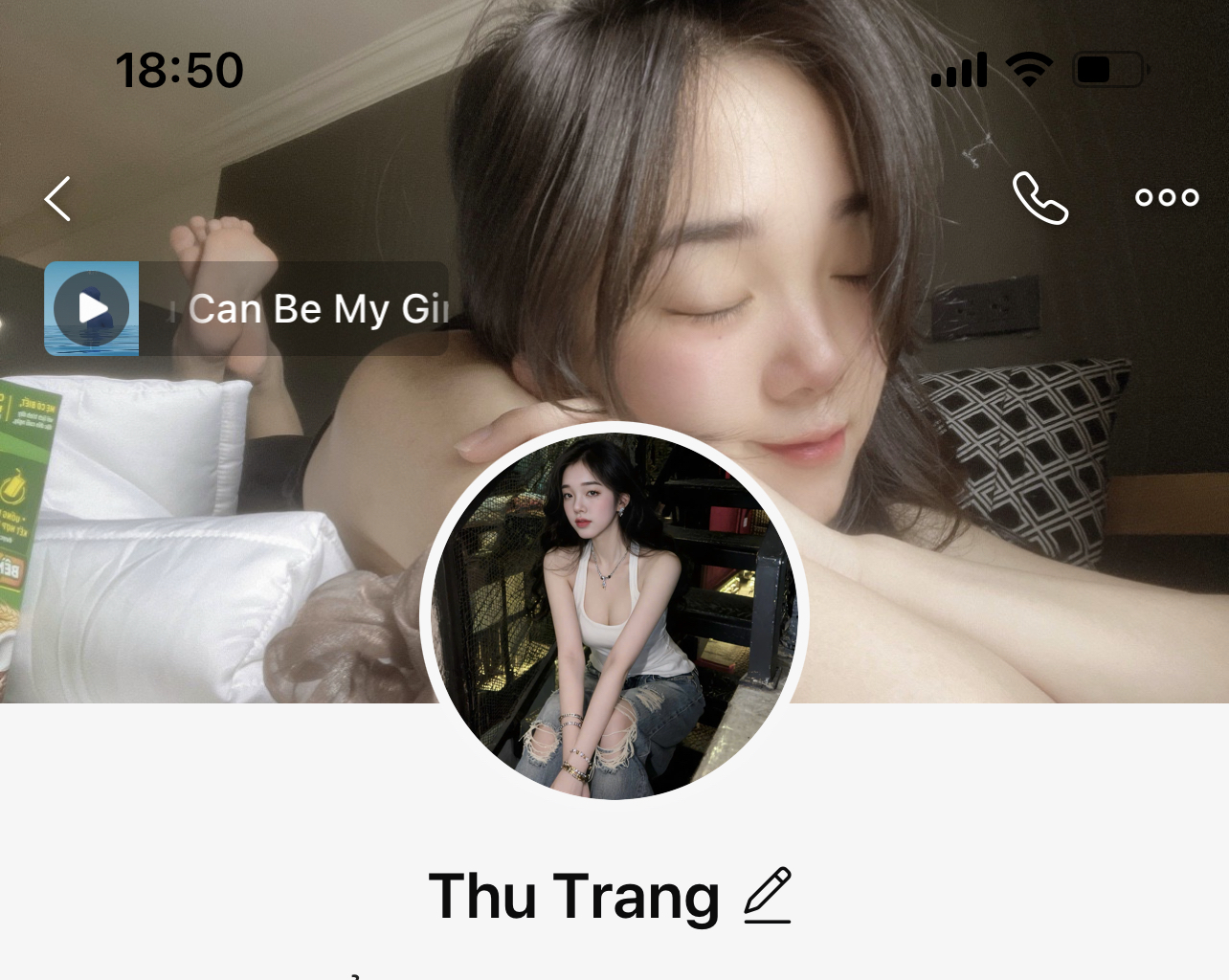Go back using the left arrow
The height and width of the screenshot is (980, 1229).
[x=58, y=199]
